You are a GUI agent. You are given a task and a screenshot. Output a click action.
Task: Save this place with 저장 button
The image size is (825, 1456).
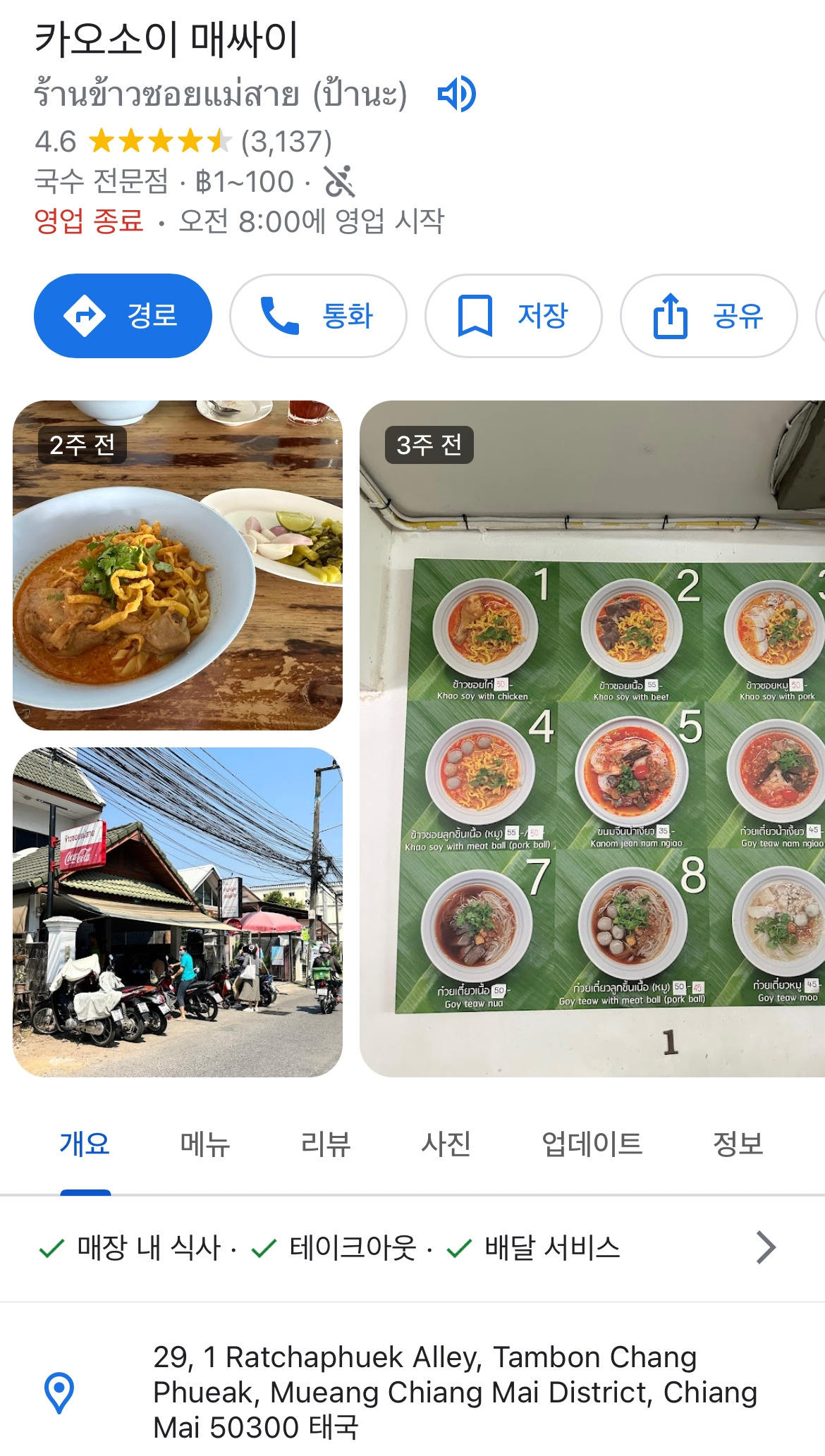point(513,315)
